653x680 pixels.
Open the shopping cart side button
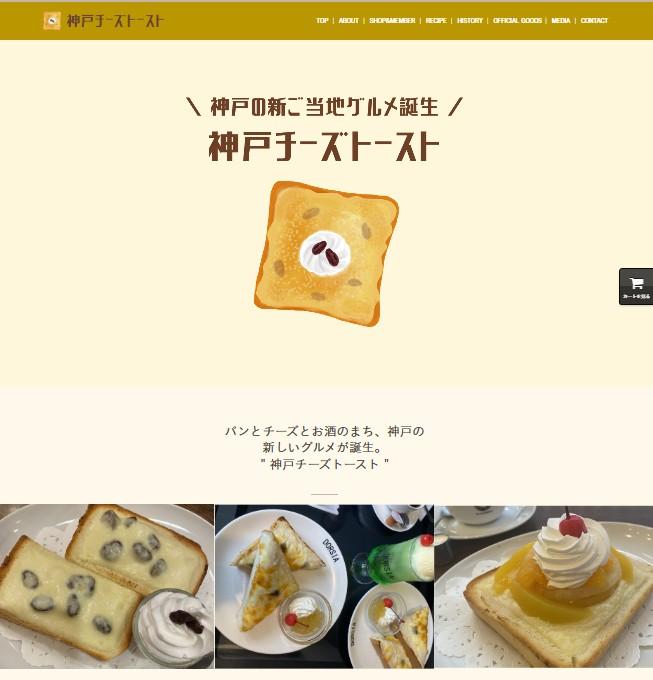coord(636,287)
